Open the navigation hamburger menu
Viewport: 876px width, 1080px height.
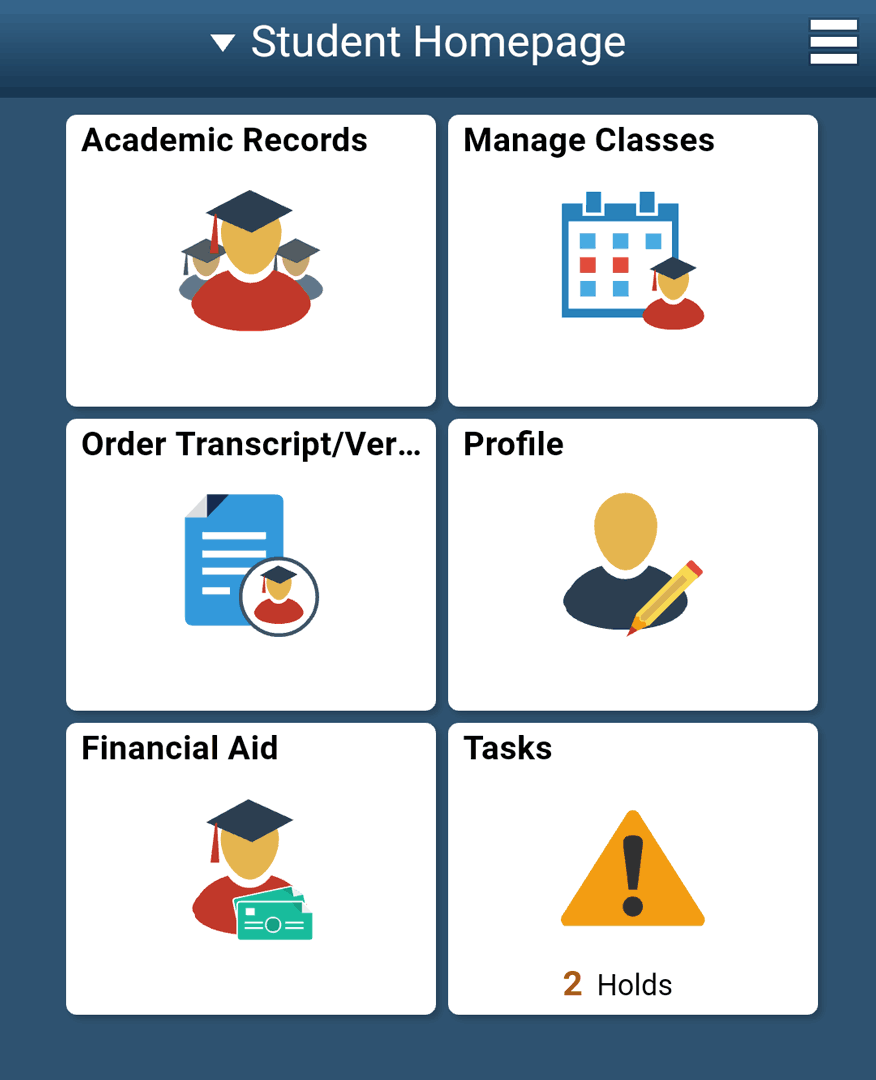coord(833,42)
